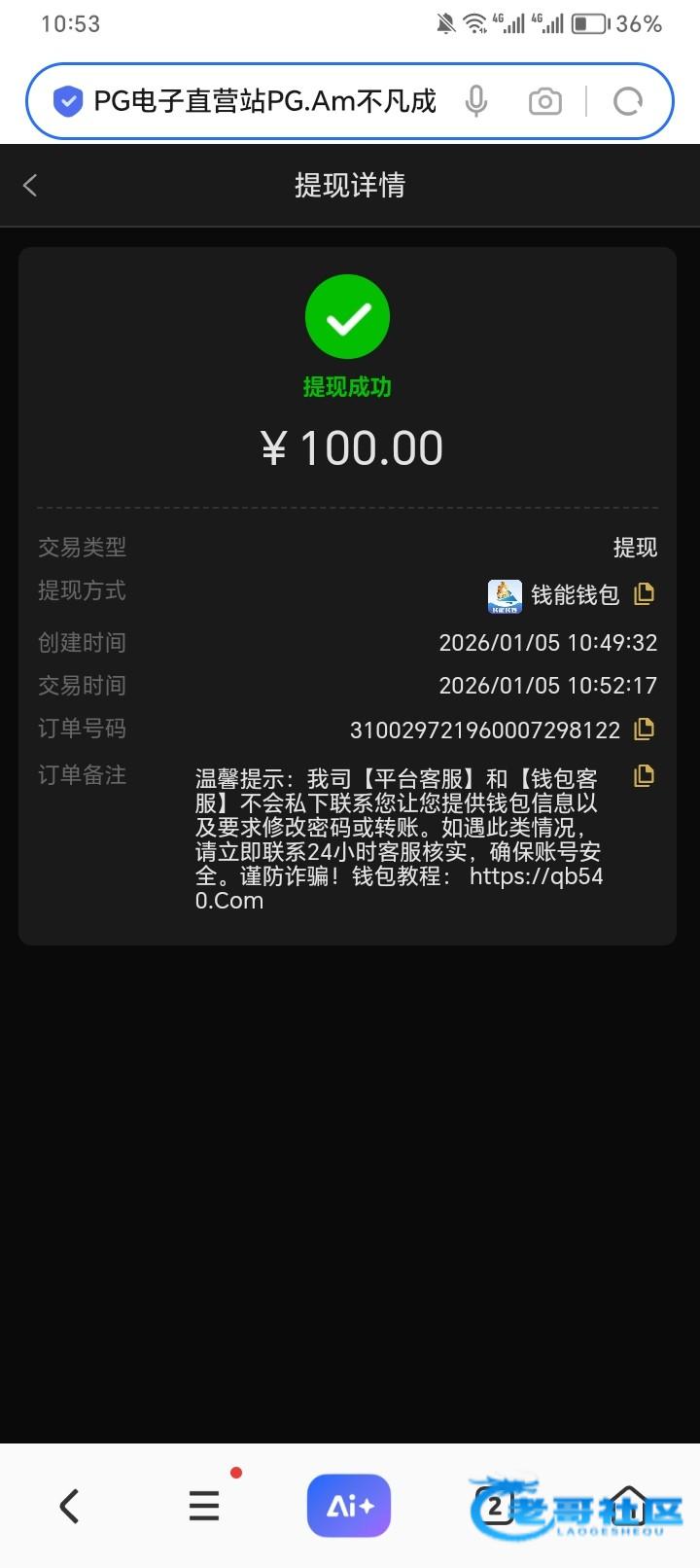This screenshot has width=700, height=1568.
Task: Go back from the 提现详情 page
Action: pos(30,185)
